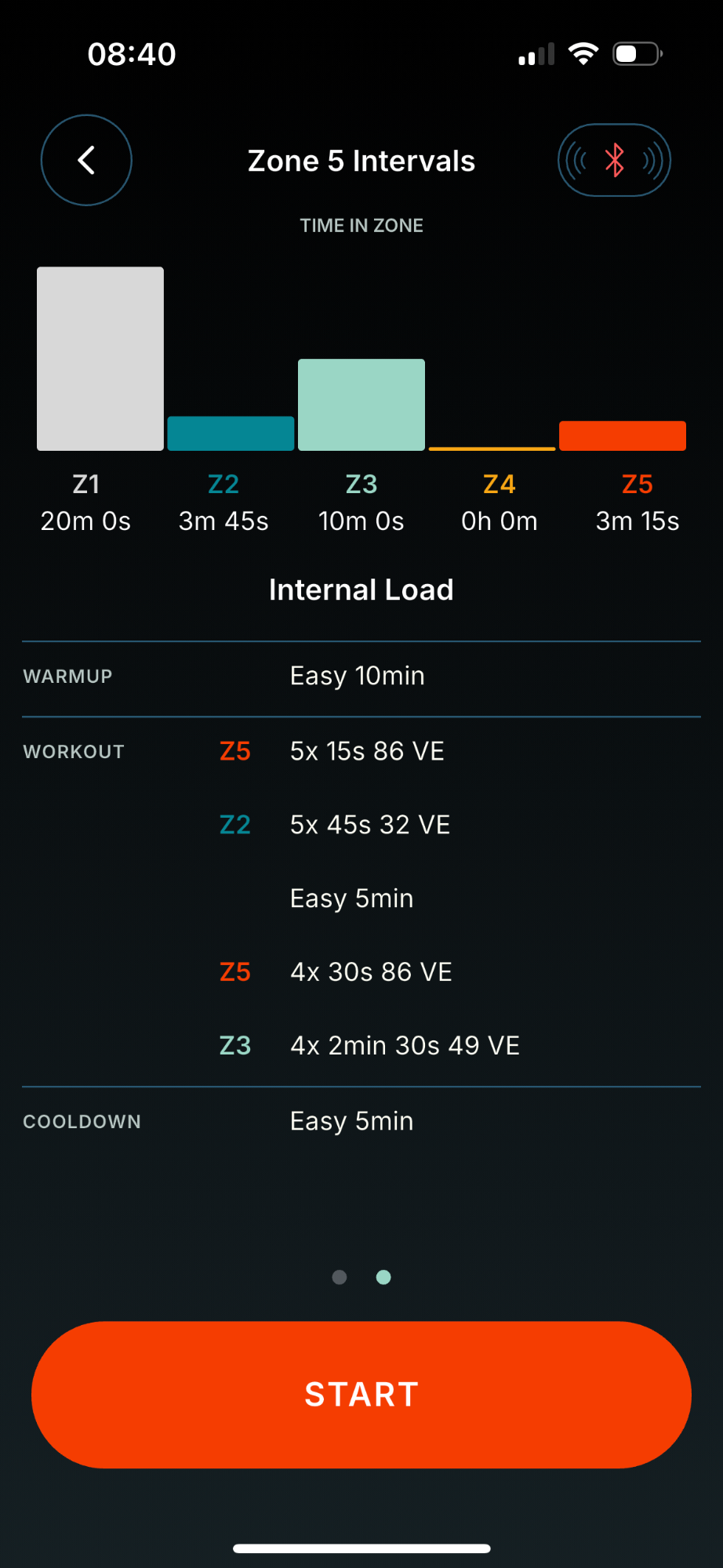Screen dimensions: 723x1568
Task: Go back using the arrow button
Action: (86, 160)
